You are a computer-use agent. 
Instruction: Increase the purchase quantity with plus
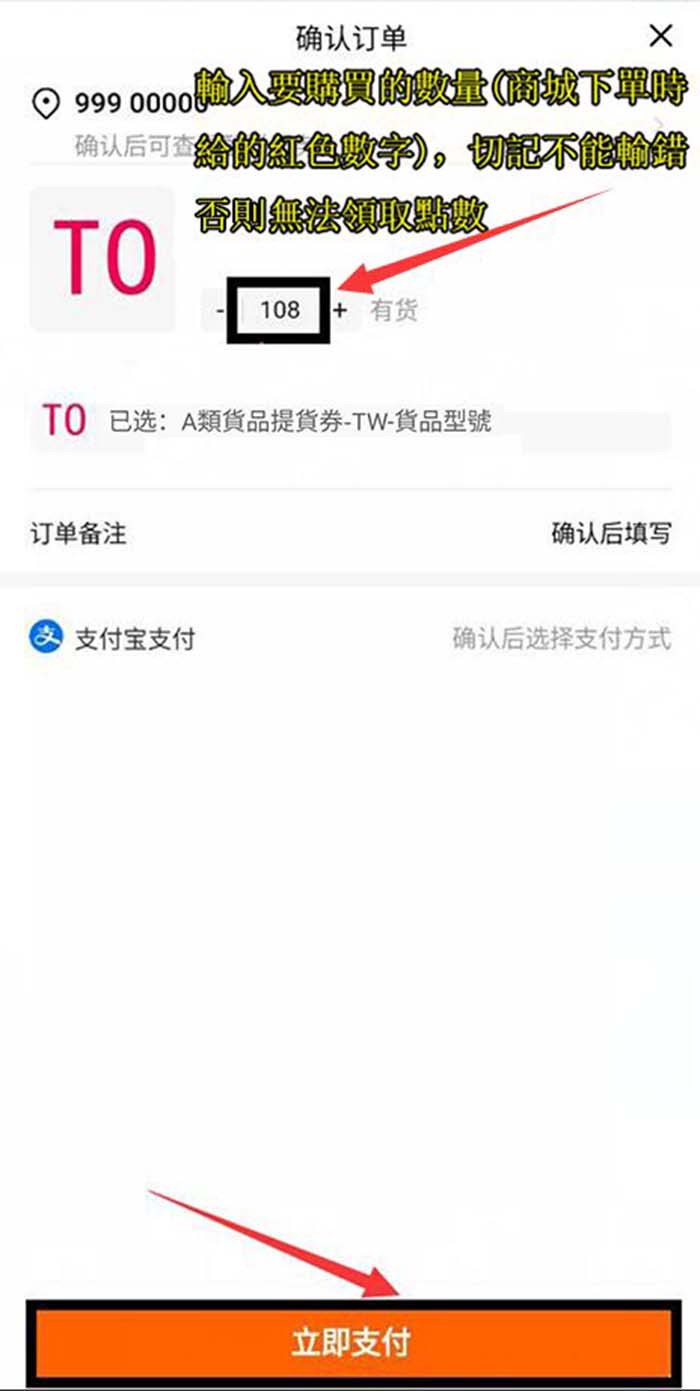click(x=340, y=311)
